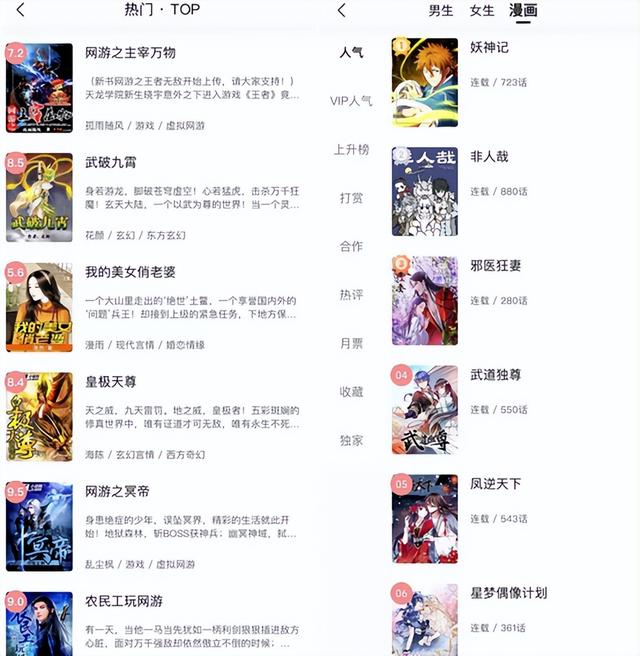Image resolution: width=640 pixels, height=656 pixels.
Task: Open the comic 妖神记
Action: (x=490, y=47)
